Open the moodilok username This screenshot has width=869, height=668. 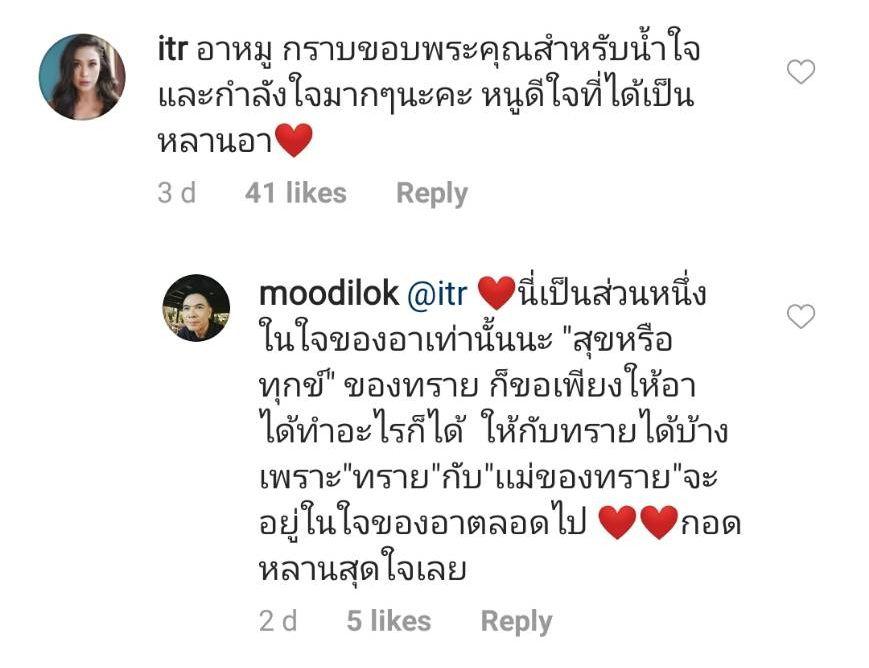coord(327,295)
